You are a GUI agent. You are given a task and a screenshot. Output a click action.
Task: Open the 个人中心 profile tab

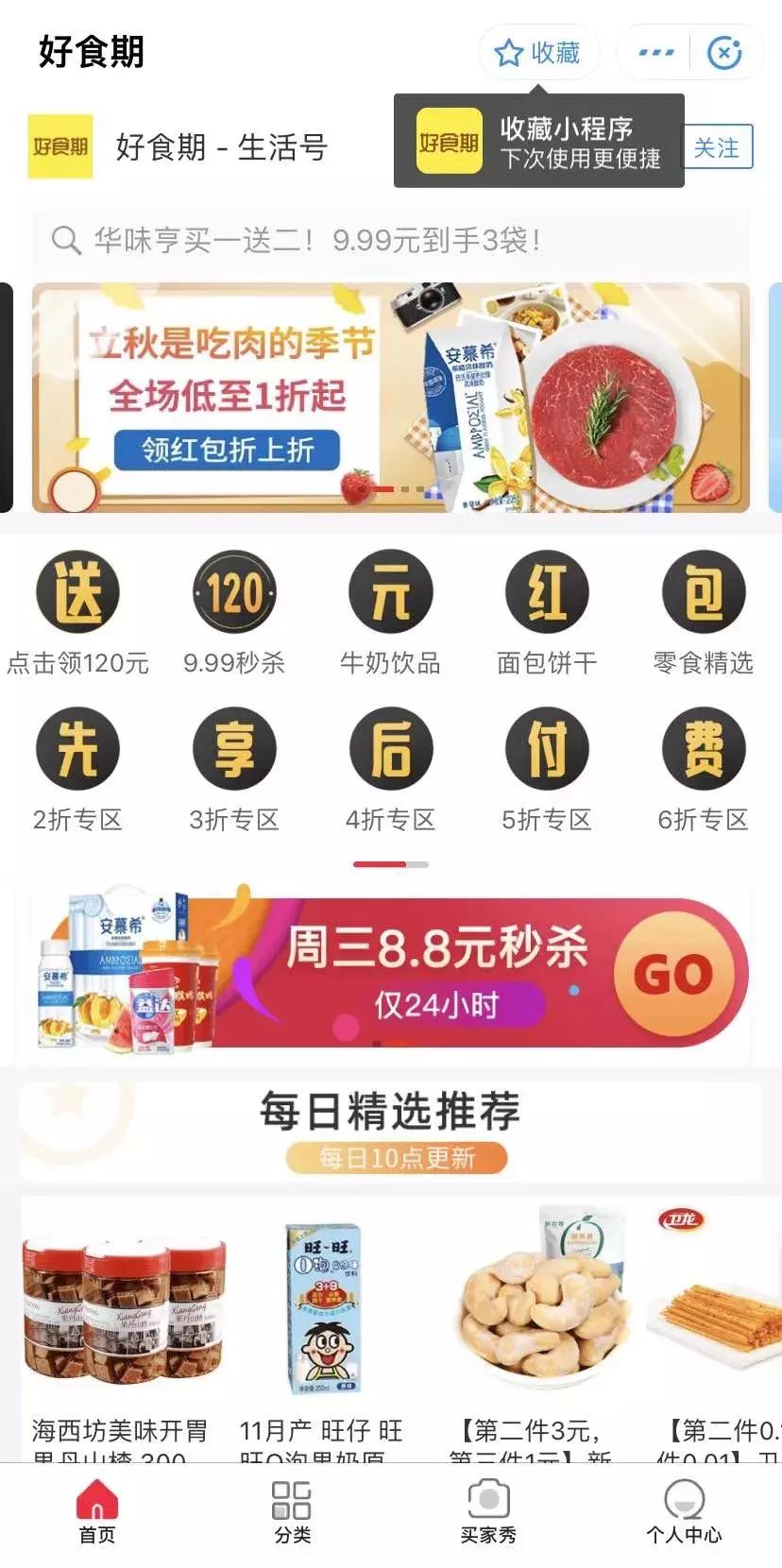click(684, 1502)
